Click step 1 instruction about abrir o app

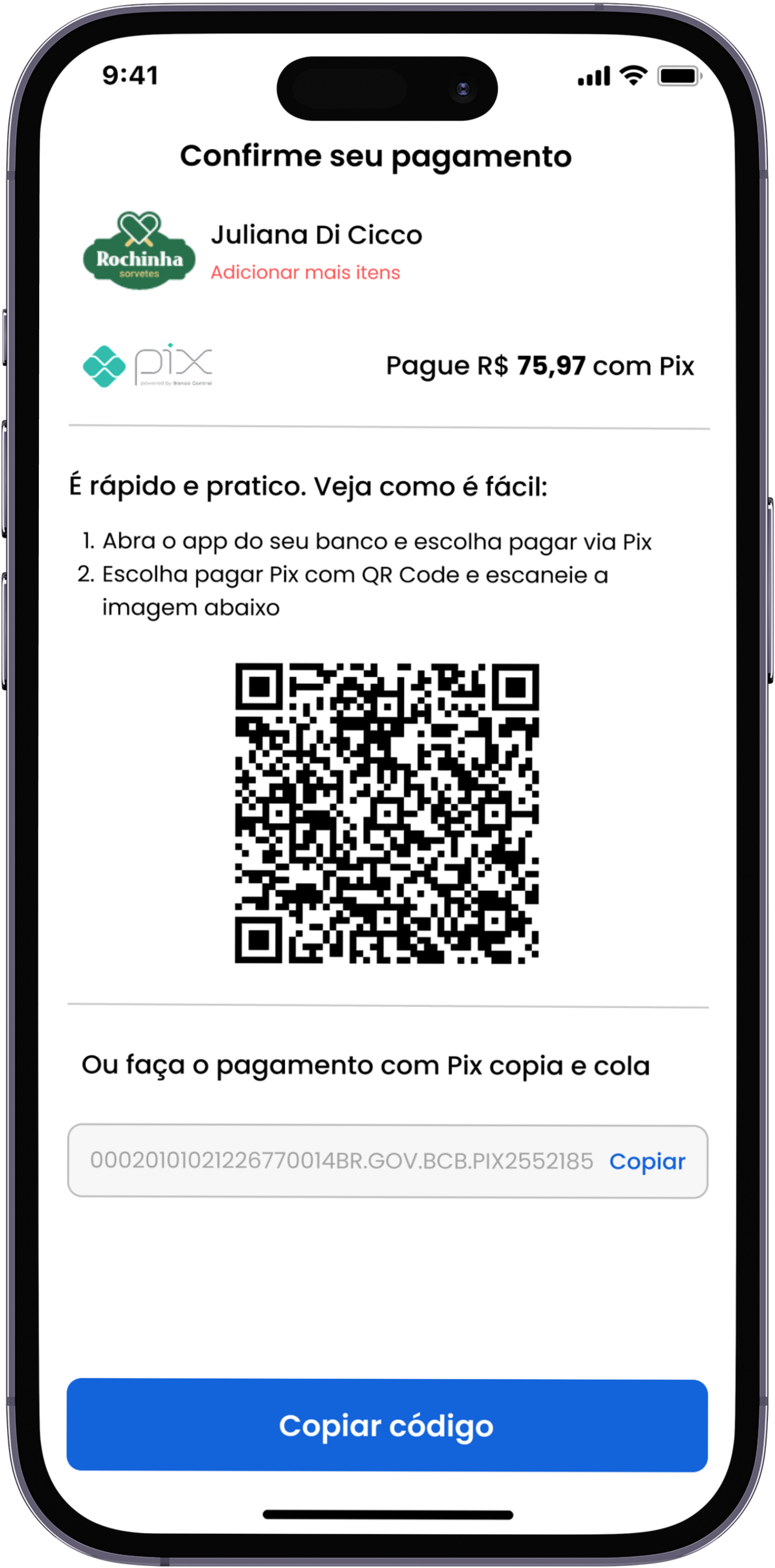coord(377,541)
